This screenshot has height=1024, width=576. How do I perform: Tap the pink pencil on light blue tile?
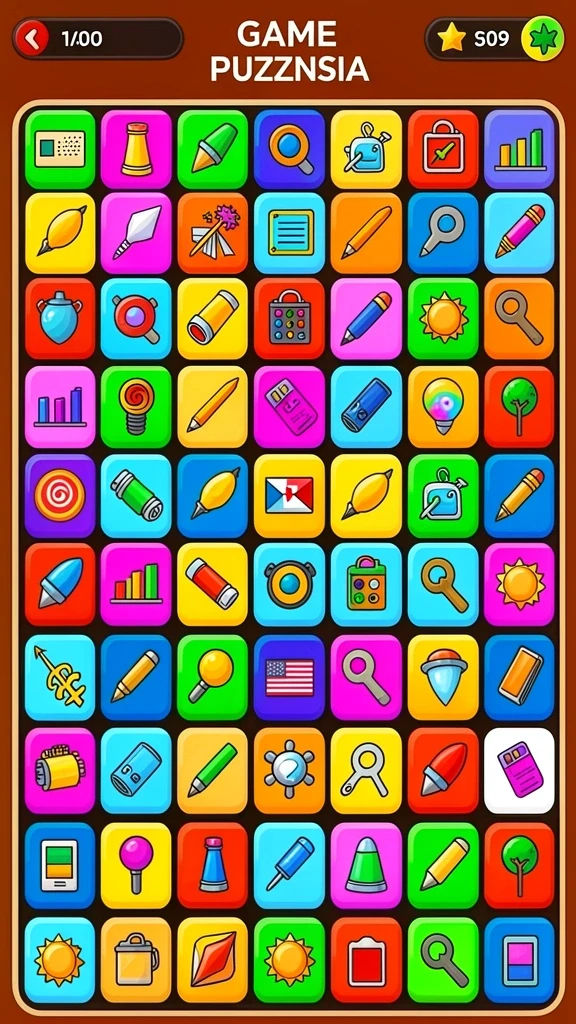(x=519, y=232)
